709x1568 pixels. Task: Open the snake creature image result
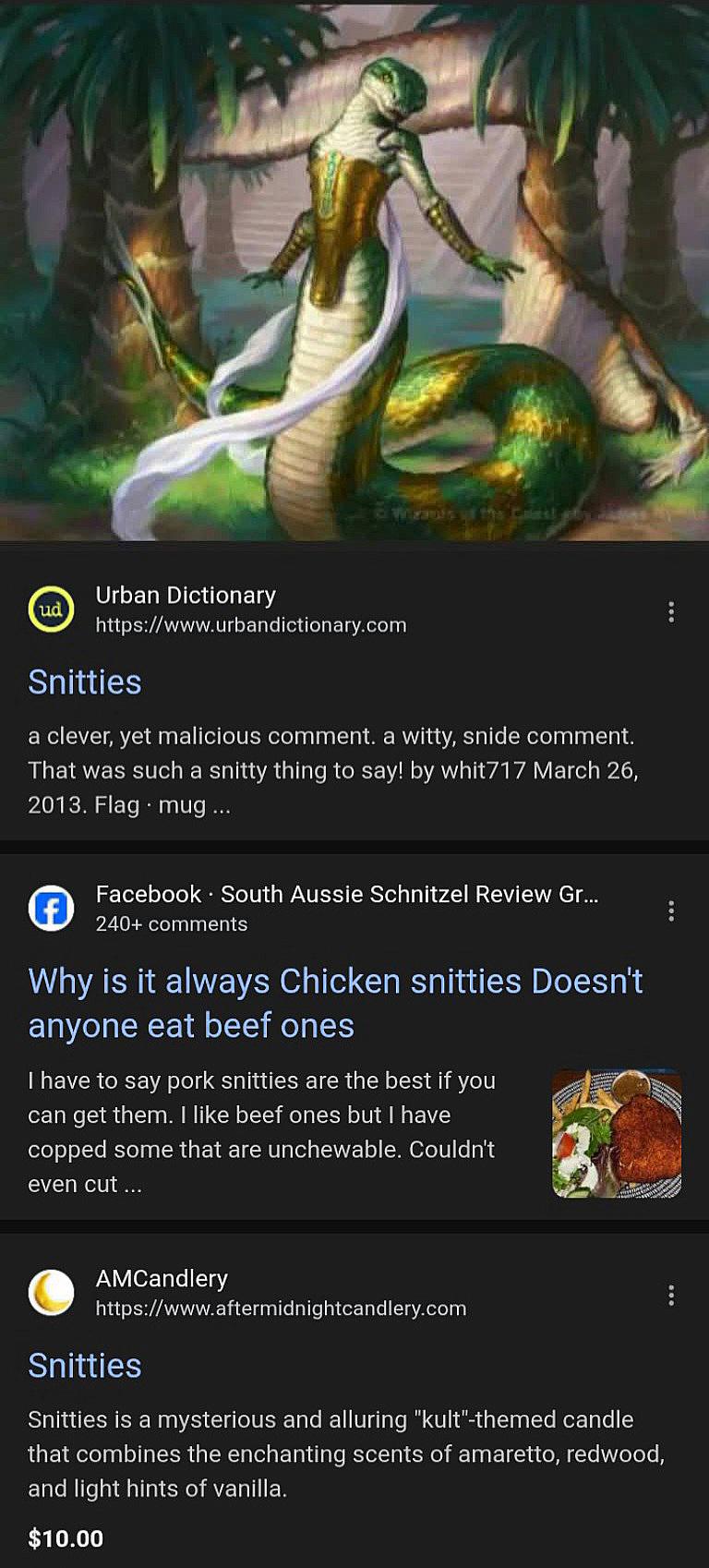click(354, 270)
